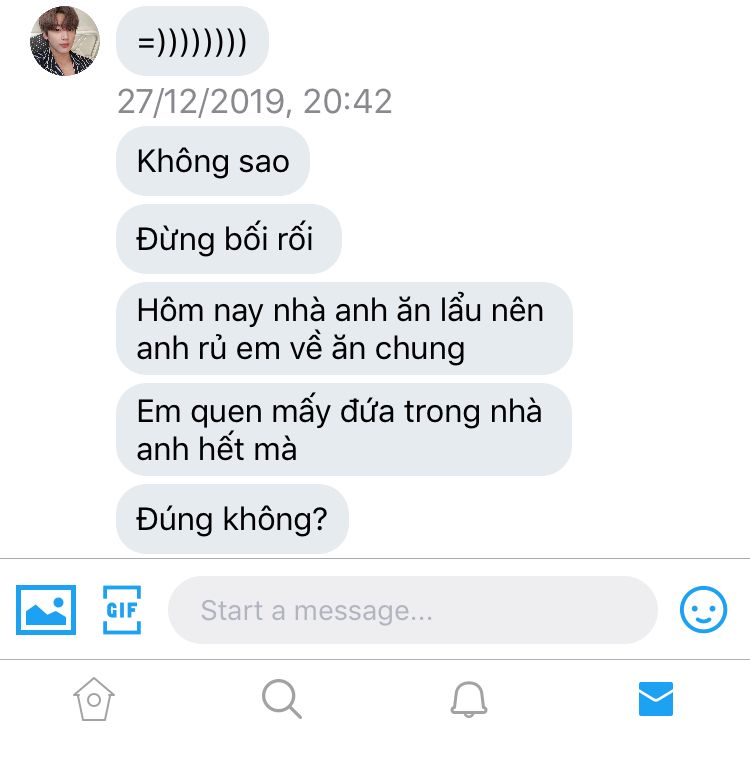This screenshot has height=760, width=750.
Task: Open the GIF picker
Action: pos(122,610)
